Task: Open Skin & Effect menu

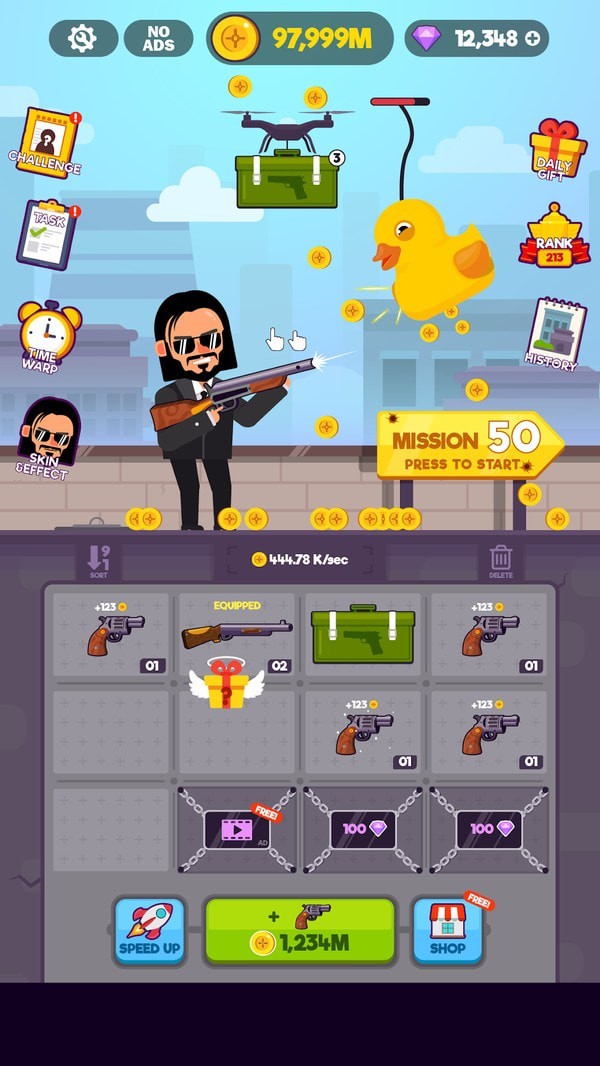Action: (47, 437)
